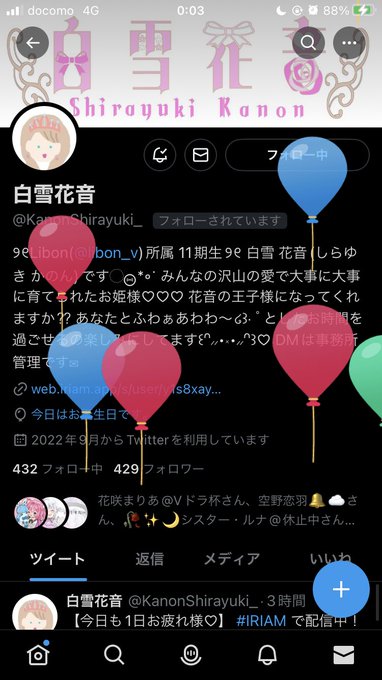Open the notifications bell in bottom bar
This screenshot has width=382, height=680.
[268, 655]
